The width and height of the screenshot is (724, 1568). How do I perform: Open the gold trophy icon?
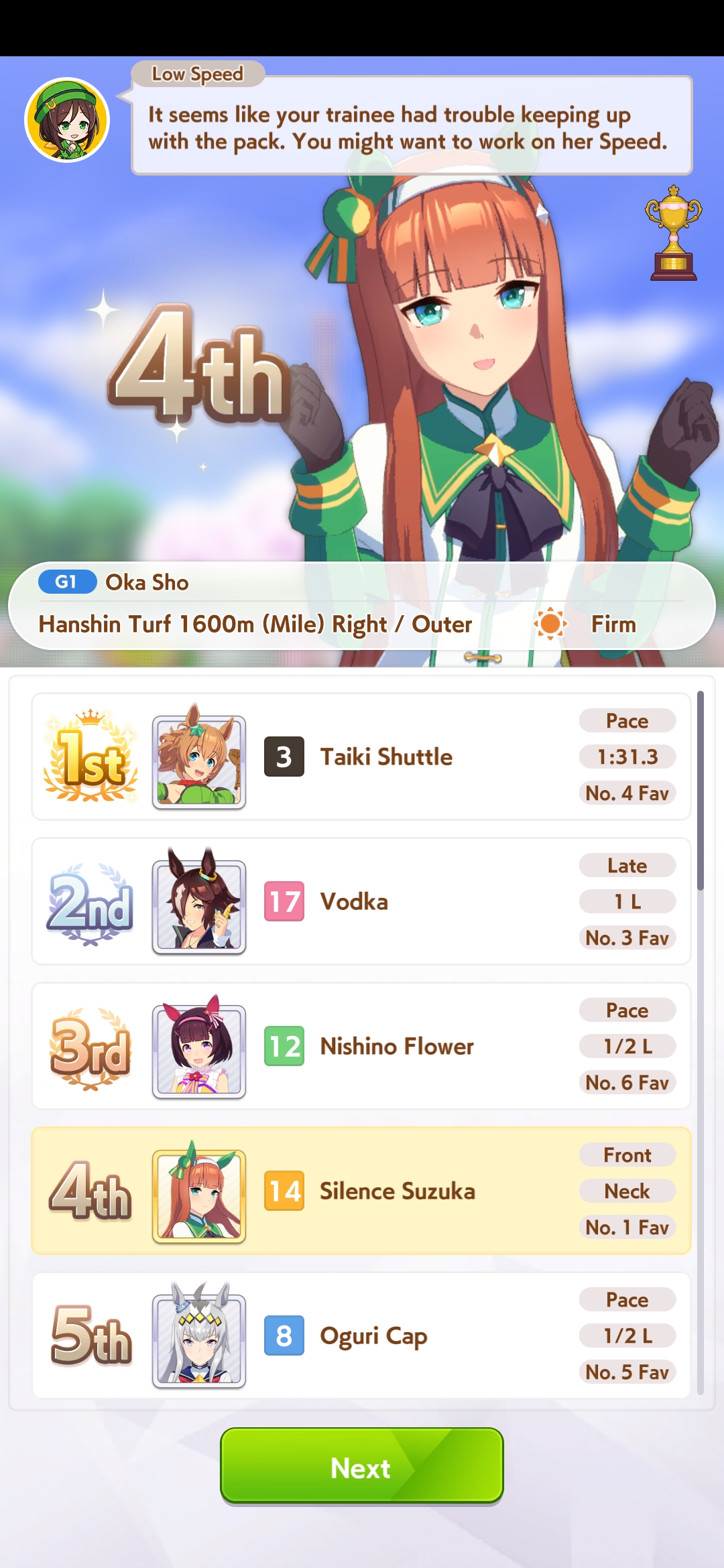click(673, 233)
